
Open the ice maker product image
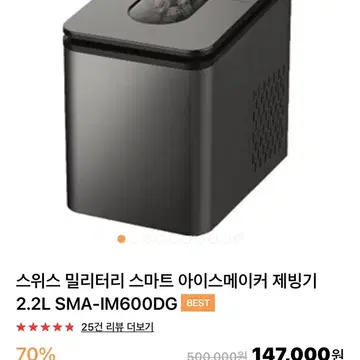[177, 117]
